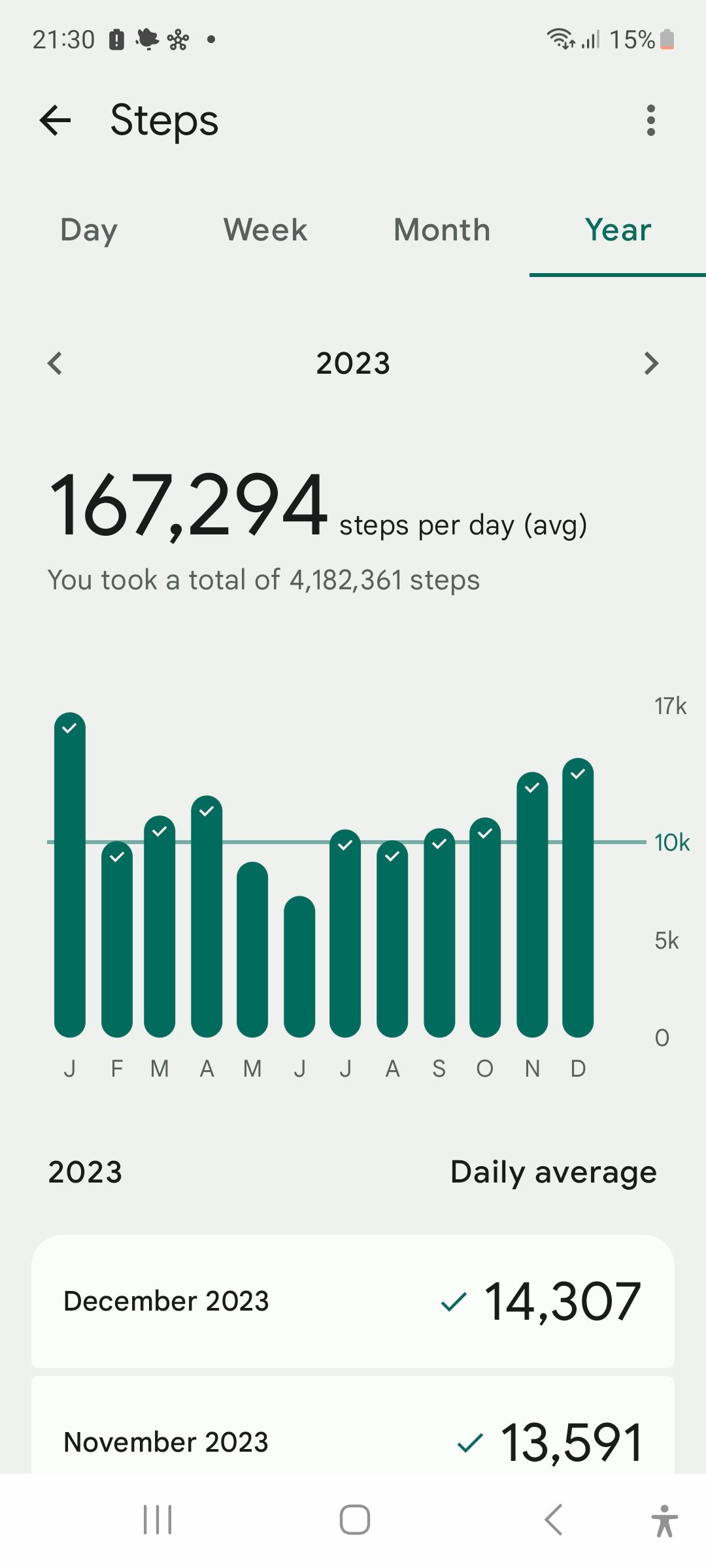Open the December 2023 daily average card
Viewport: 706px width, 1568px height.
click(353, 1301)
